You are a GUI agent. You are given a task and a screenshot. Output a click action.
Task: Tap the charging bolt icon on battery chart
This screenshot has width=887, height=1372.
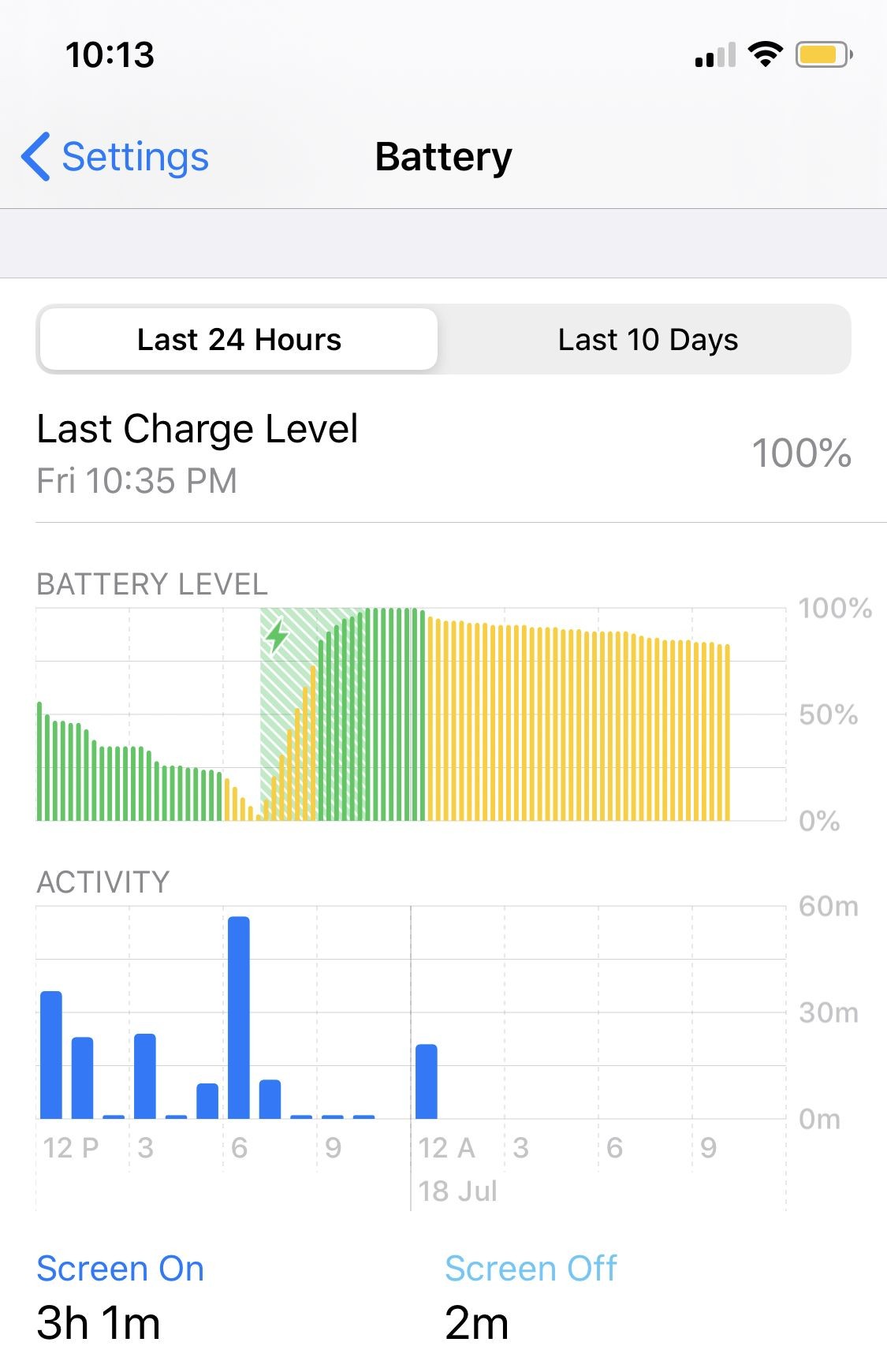point(278,636)
